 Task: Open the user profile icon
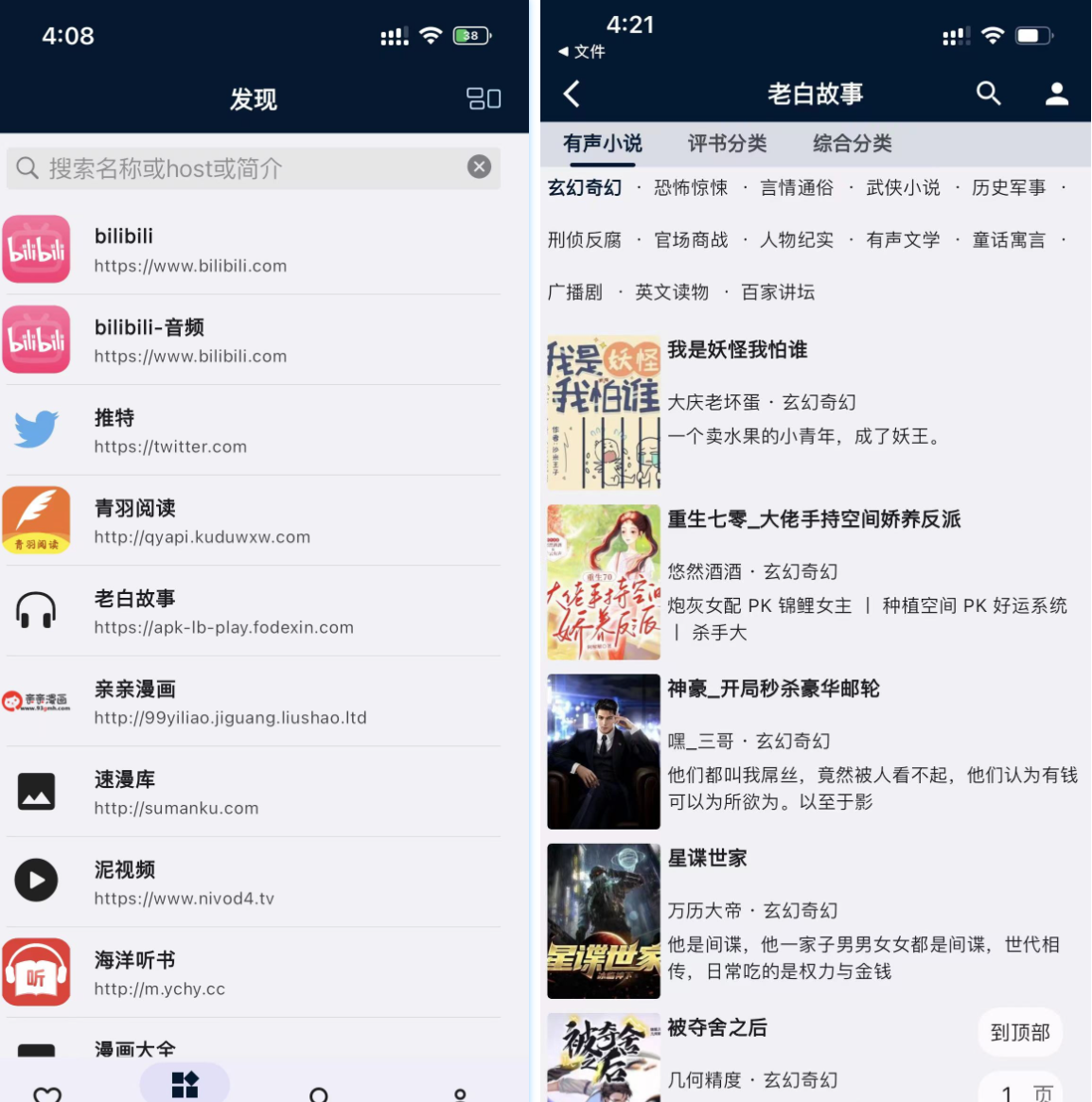coord(1056,94)
